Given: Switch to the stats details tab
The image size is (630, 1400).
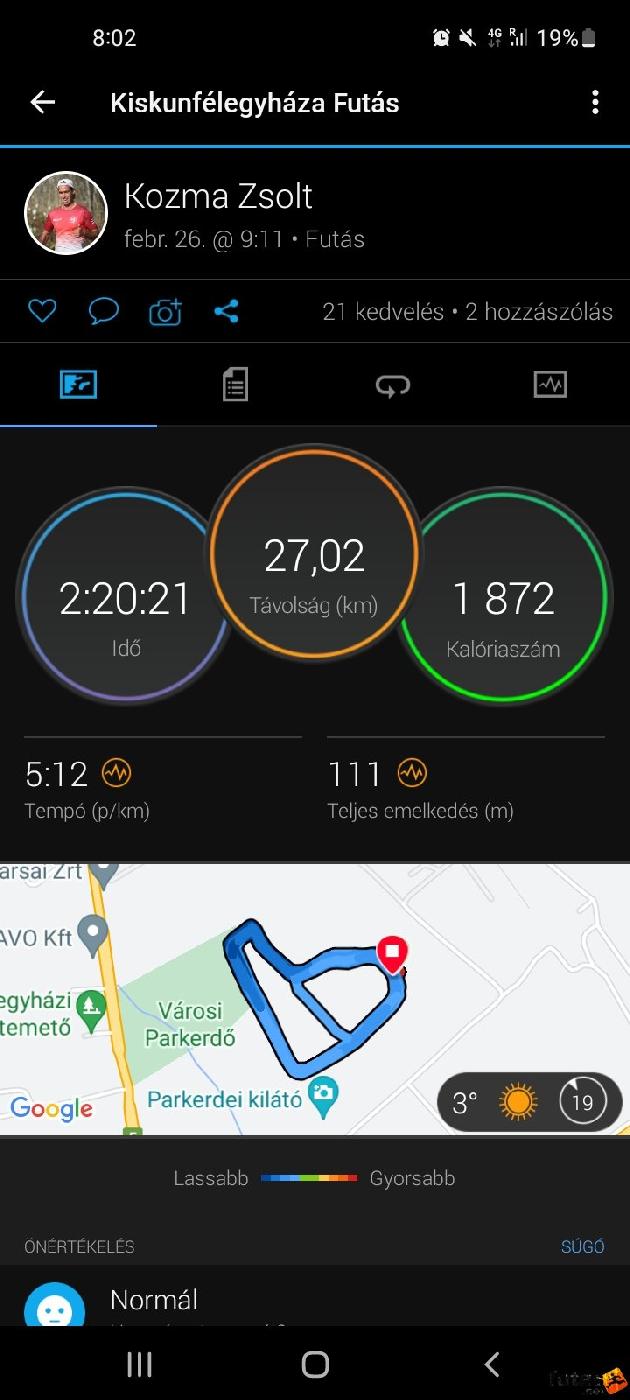Looking at the screenshot, I should pos(235,385).
